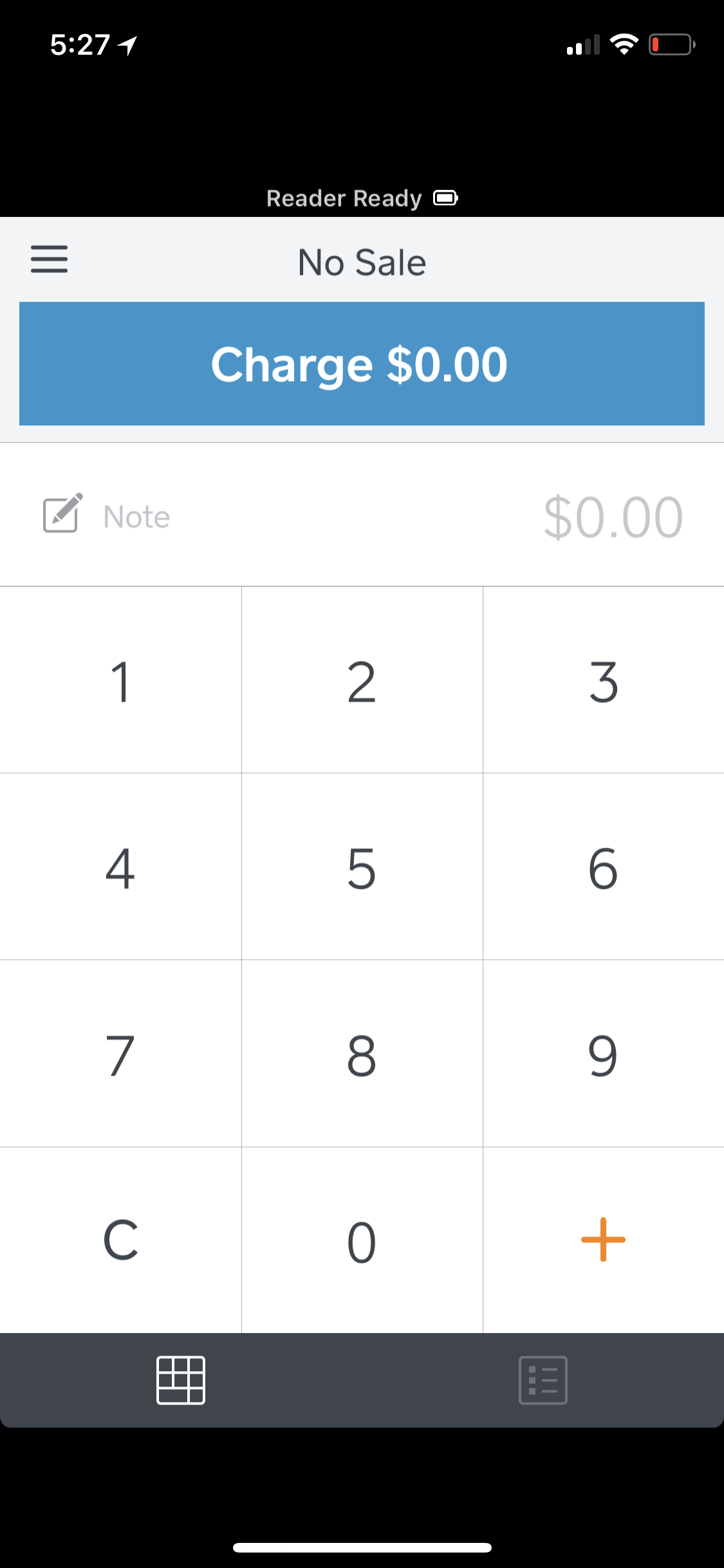Tap the C key to clear entry

click(120, 1239)
